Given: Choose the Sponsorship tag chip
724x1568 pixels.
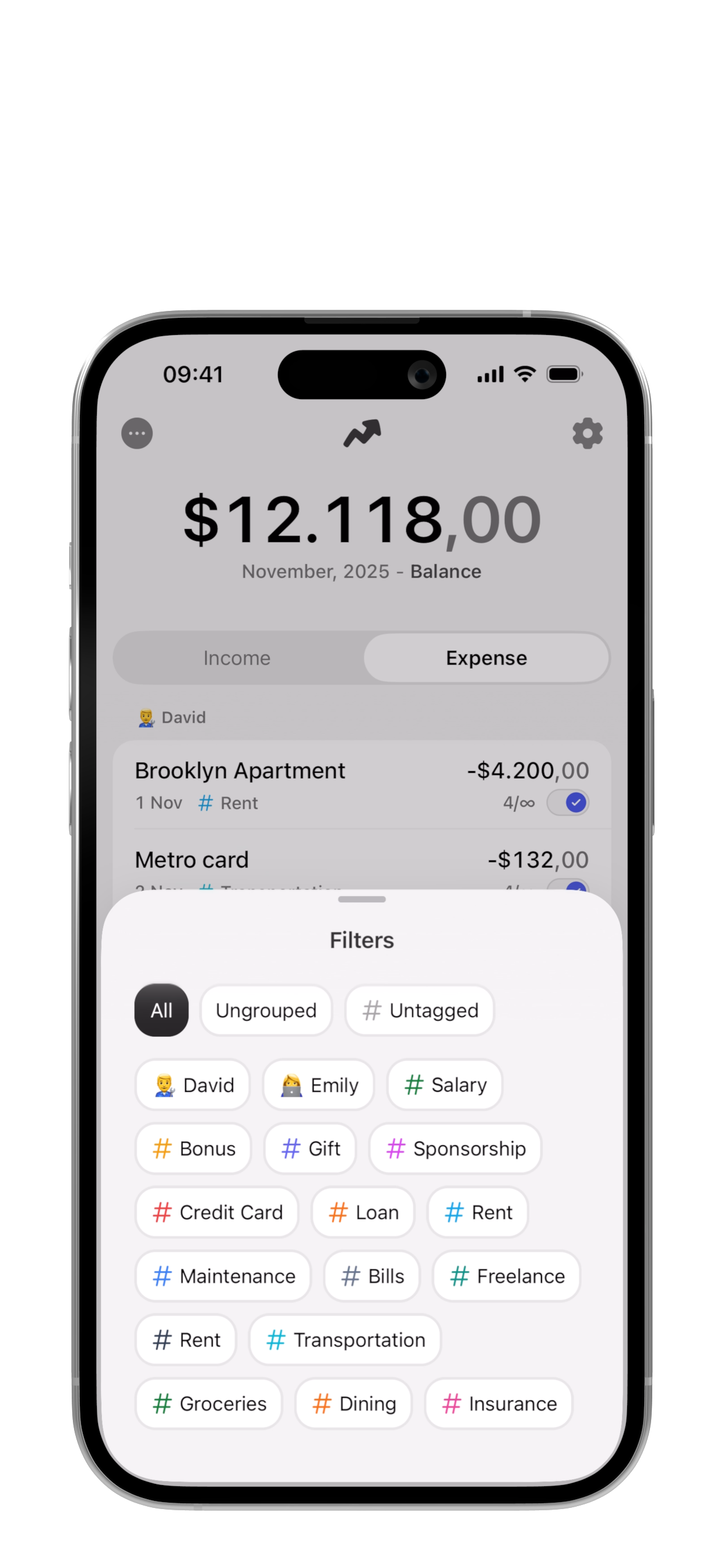Looking at the screenshot, I should [455, 1149].
